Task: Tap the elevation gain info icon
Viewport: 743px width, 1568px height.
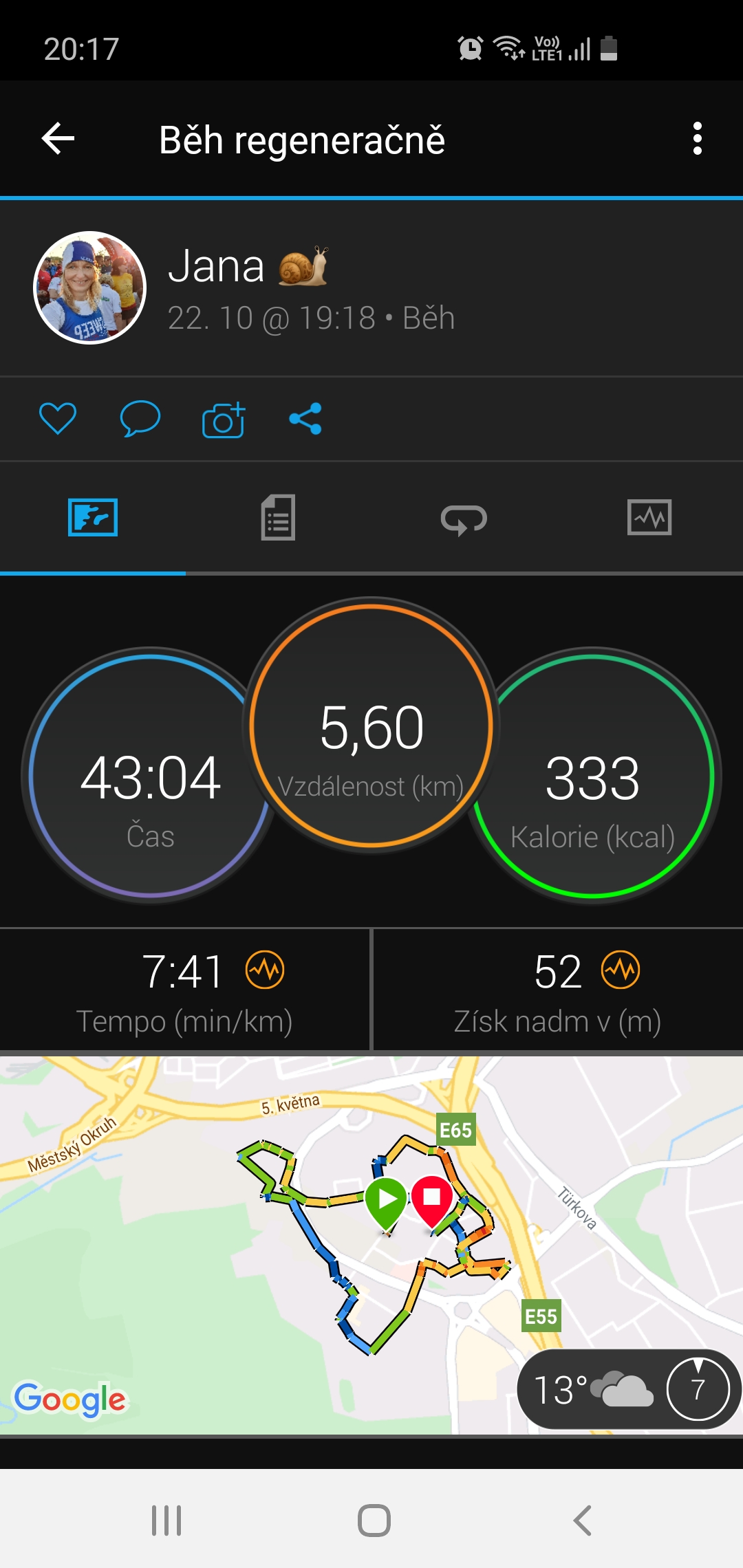Action: (621, 970)
